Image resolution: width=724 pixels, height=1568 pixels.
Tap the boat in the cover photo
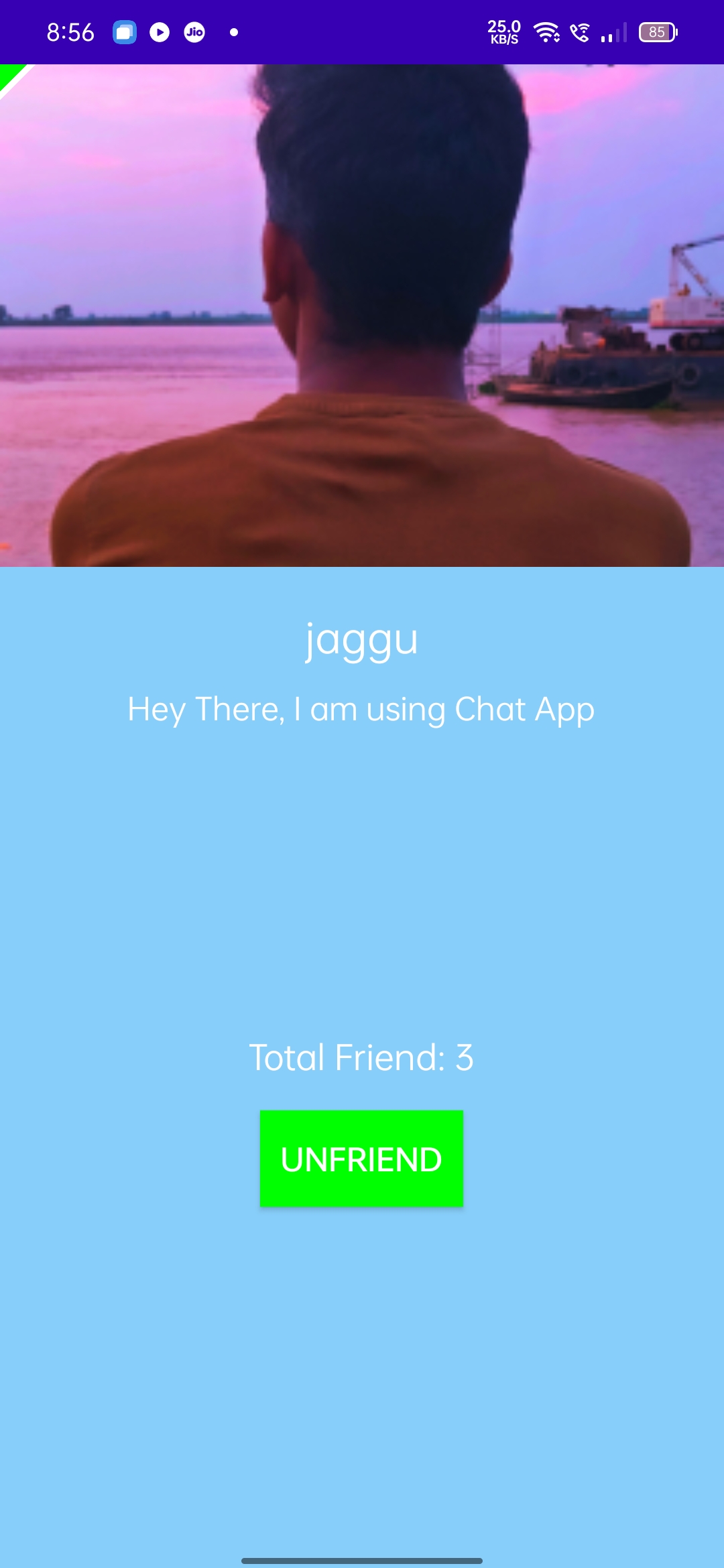(590, 389)
